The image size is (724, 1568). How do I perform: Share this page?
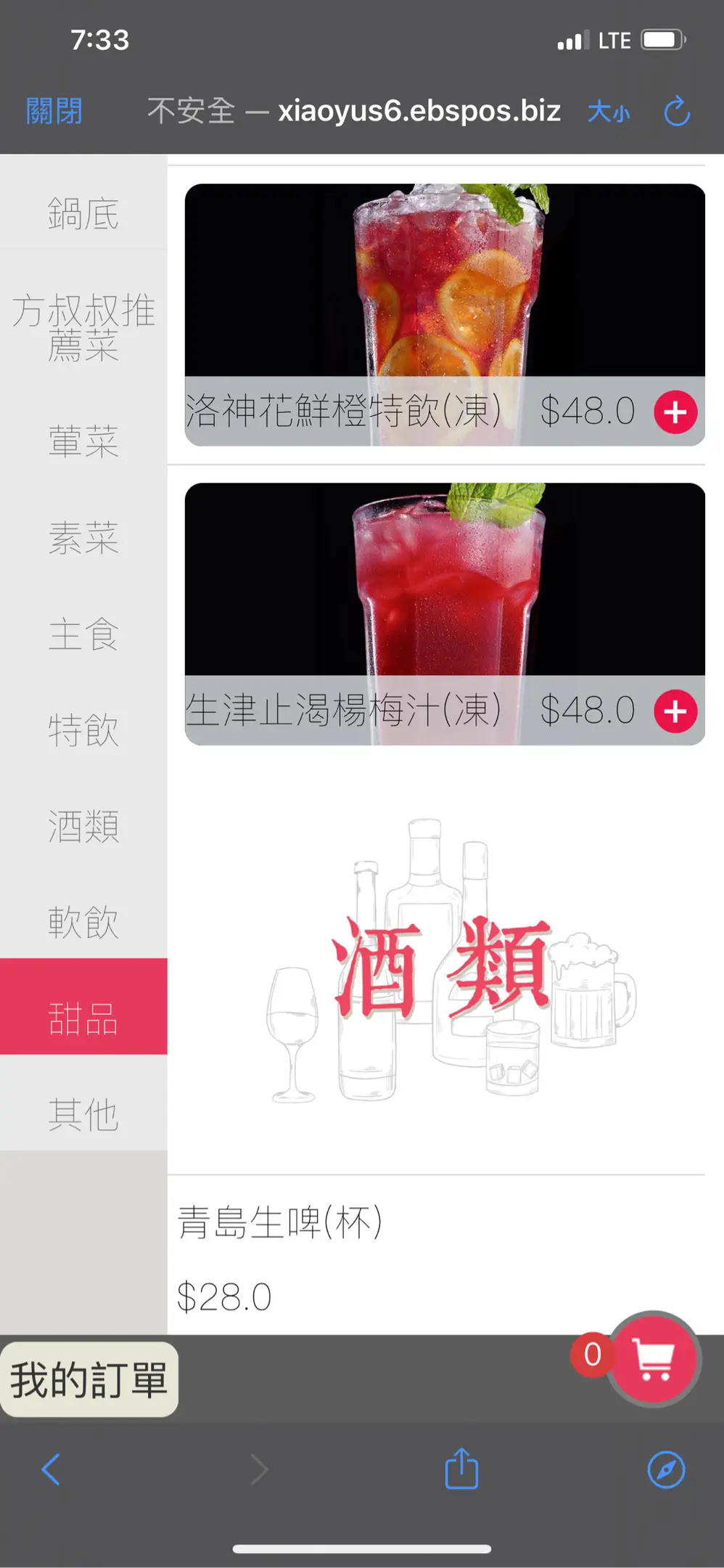(x=461, y=1469)
